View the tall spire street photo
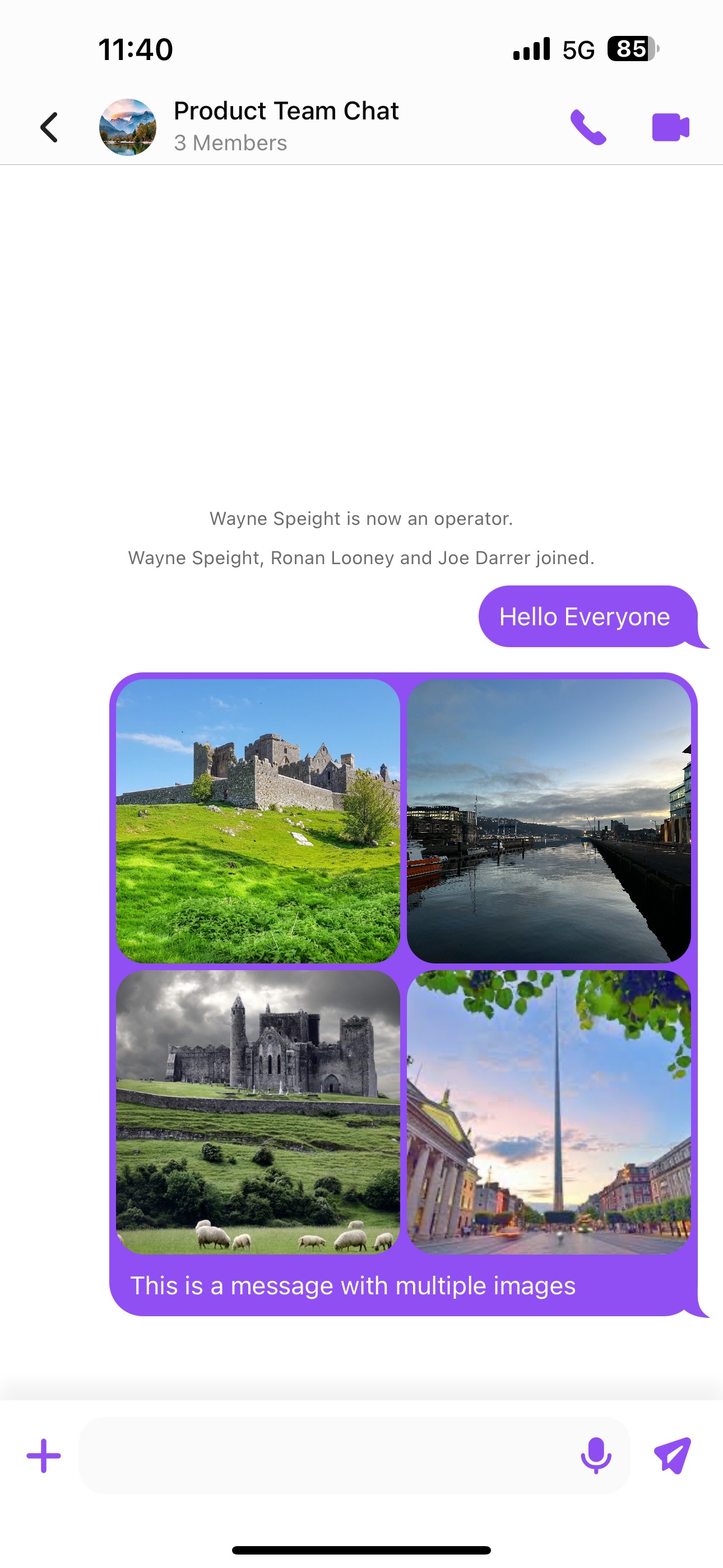 tap(548, 1112)
